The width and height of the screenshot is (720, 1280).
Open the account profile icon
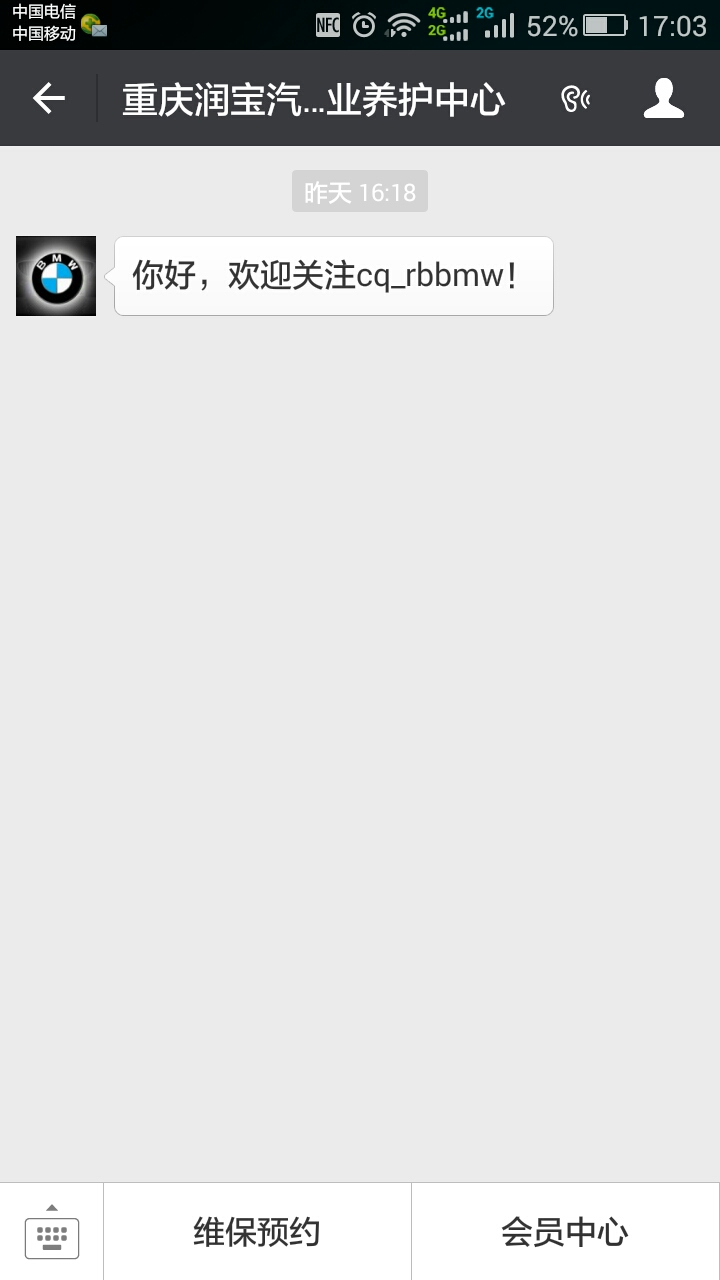pyautogui.click(x=663, y=98)
